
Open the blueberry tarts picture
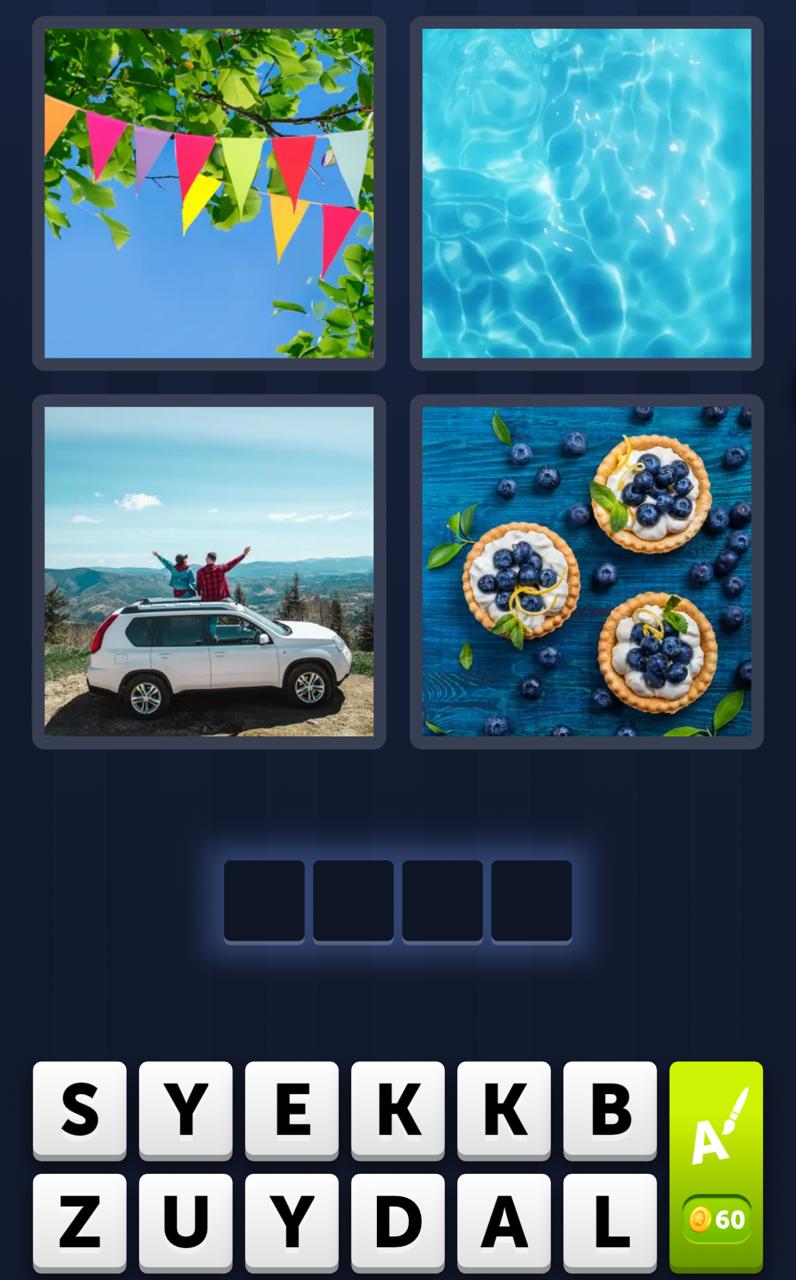pyautogui.click(x=586, y=571)
